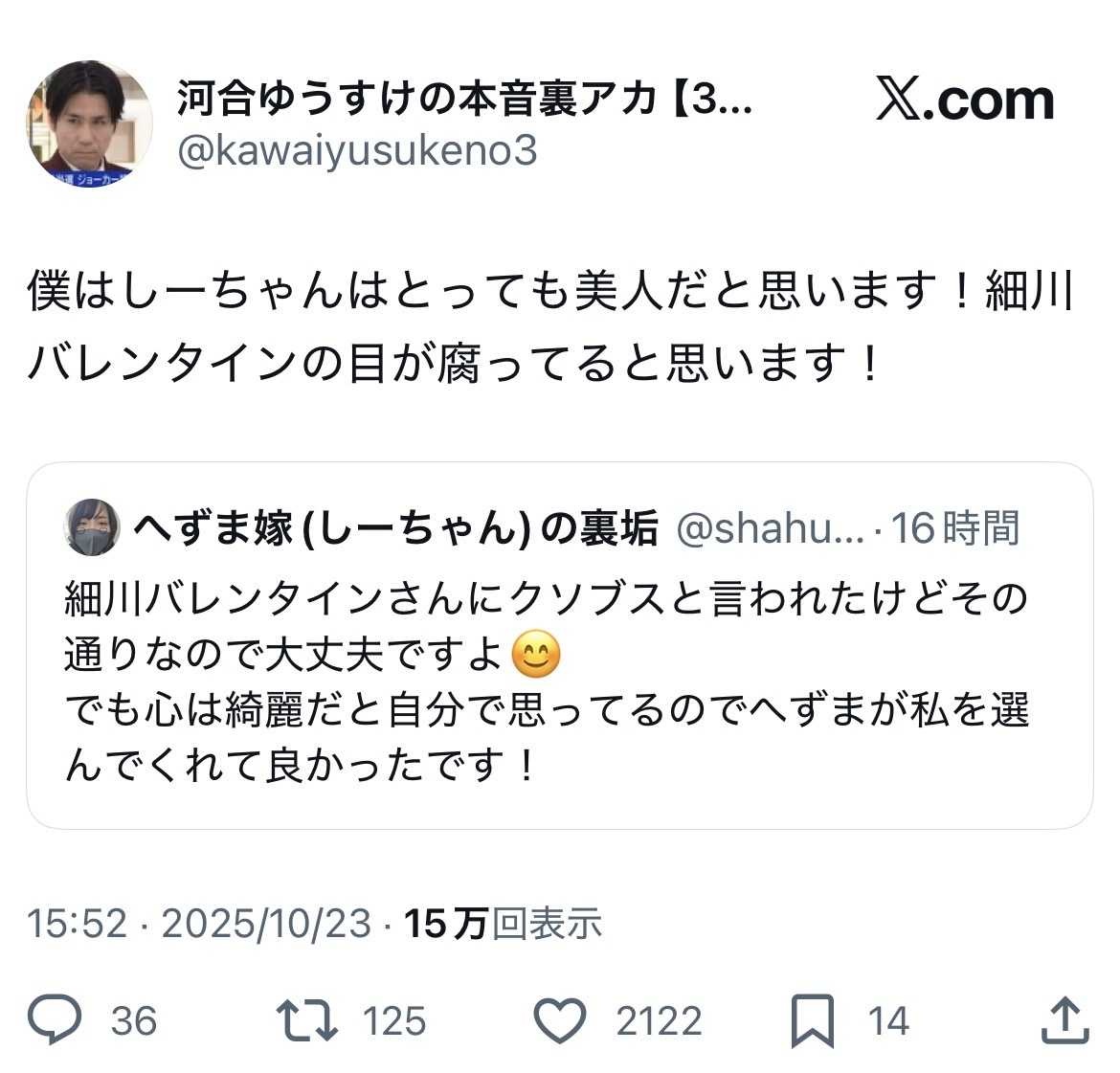Like the post with 2122 likes
The image size is (1120, 1073).
click(x=559, y=1020)
